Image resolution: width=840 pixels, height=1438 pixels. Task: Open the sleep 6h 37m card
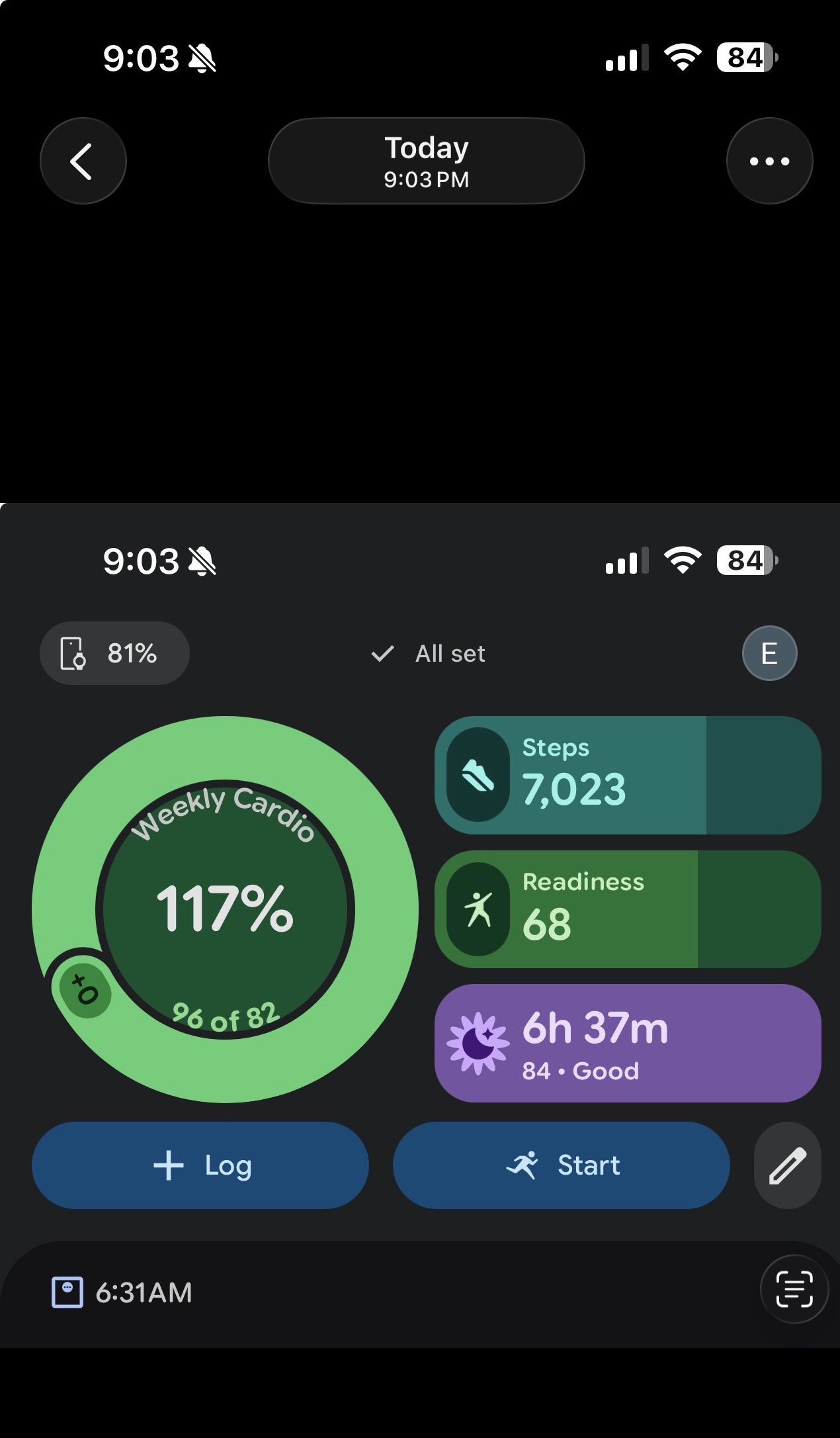628,1043
